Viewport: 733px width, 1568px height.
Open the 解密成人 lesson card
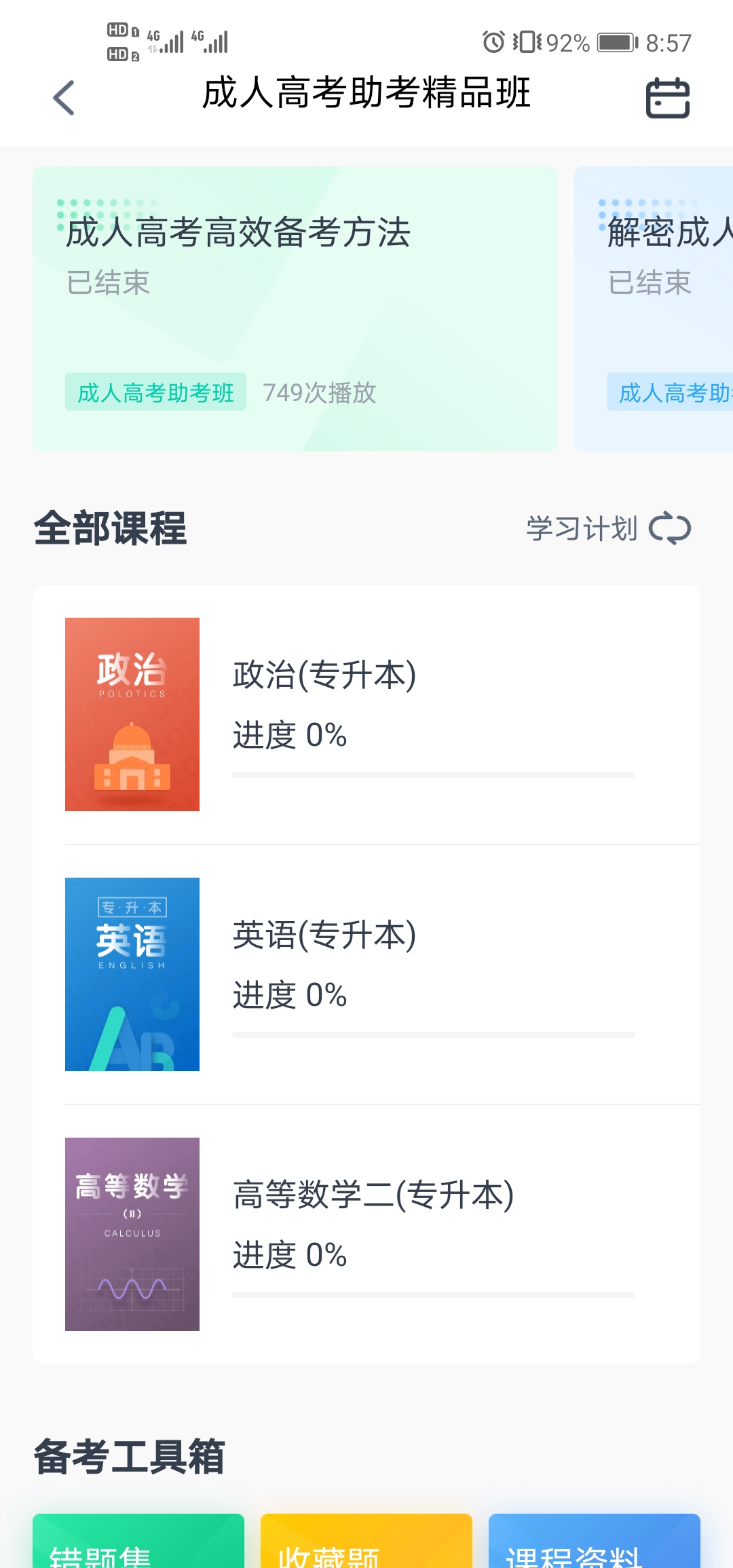[x=654, y=309]
